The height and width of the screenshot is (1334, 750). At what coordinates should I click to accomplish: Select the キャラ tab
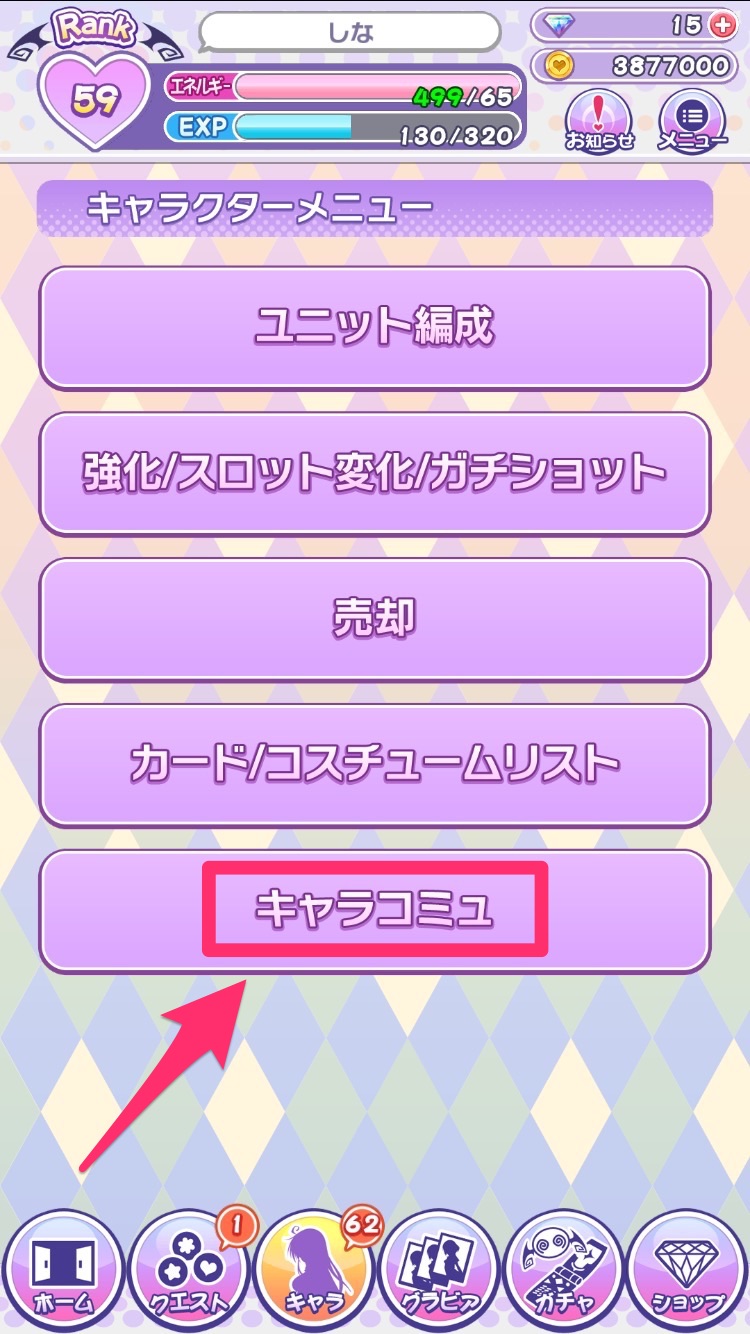coord(315,1270)
